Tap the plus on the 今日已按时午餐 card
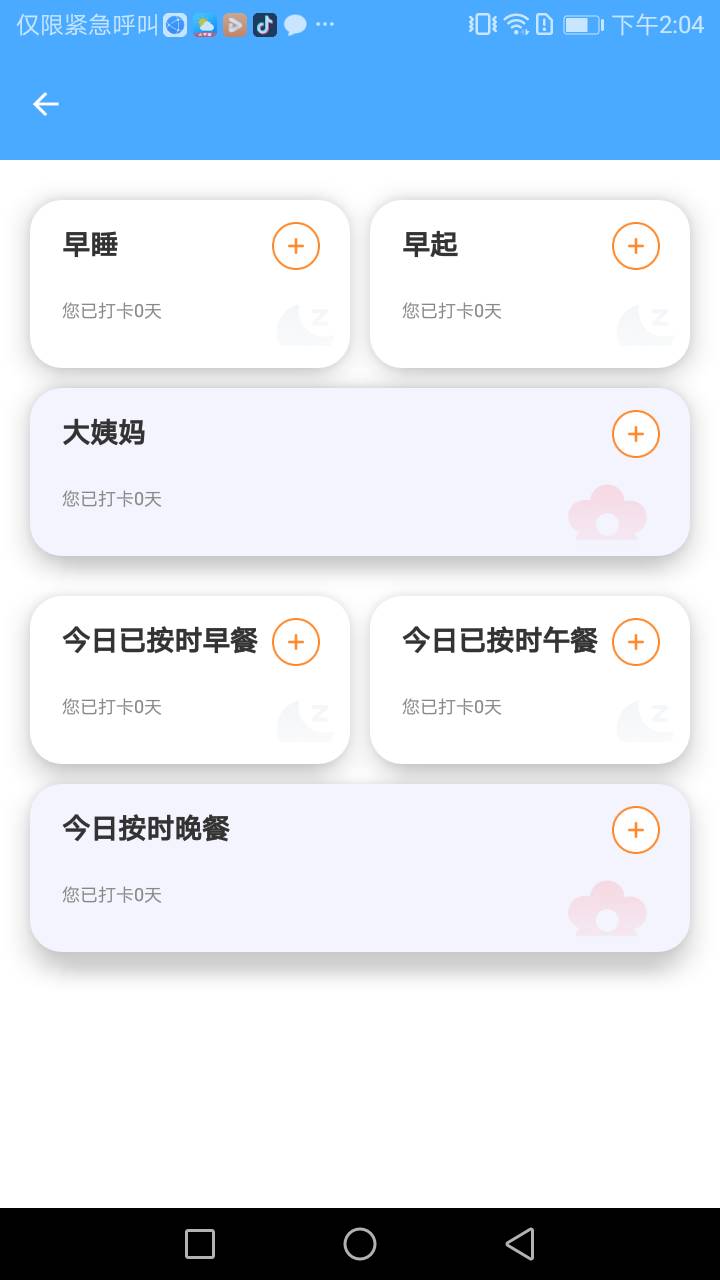Image resolution: width=720 pixels, height=1280 pixels. point(635,641)
